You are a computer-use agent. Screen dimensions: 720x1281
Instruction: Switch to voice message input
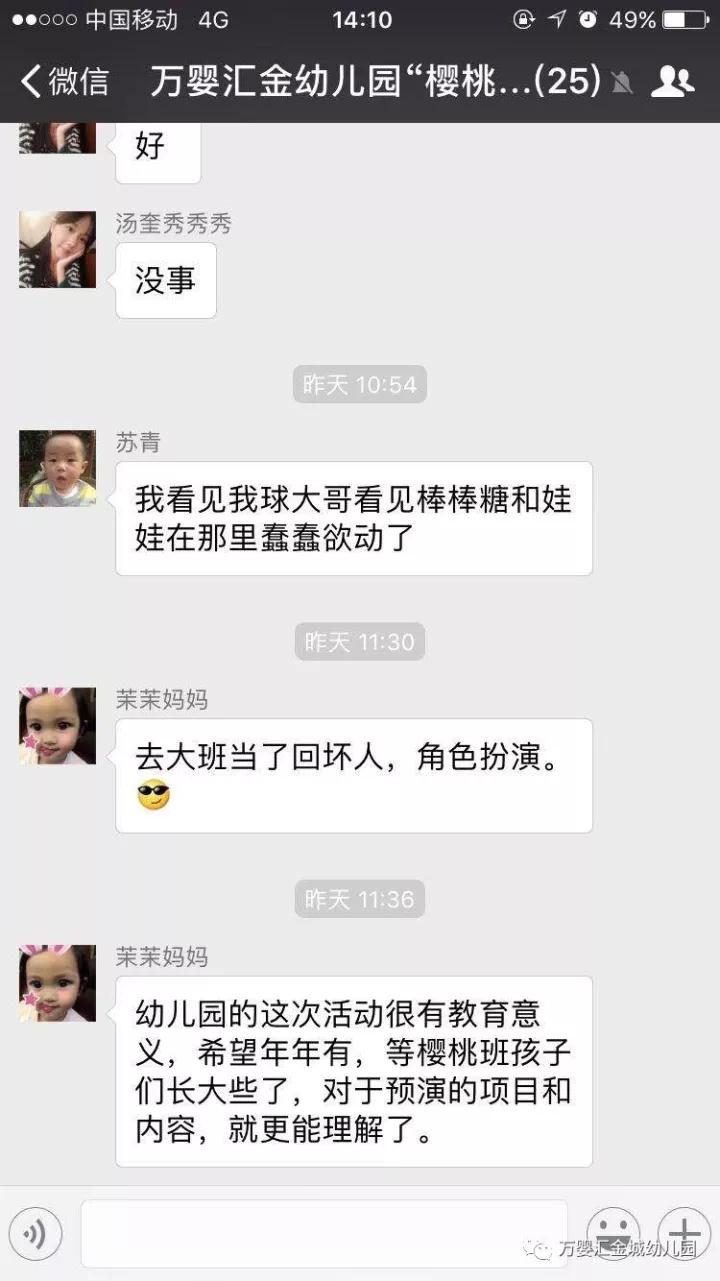pos(36,1235)
